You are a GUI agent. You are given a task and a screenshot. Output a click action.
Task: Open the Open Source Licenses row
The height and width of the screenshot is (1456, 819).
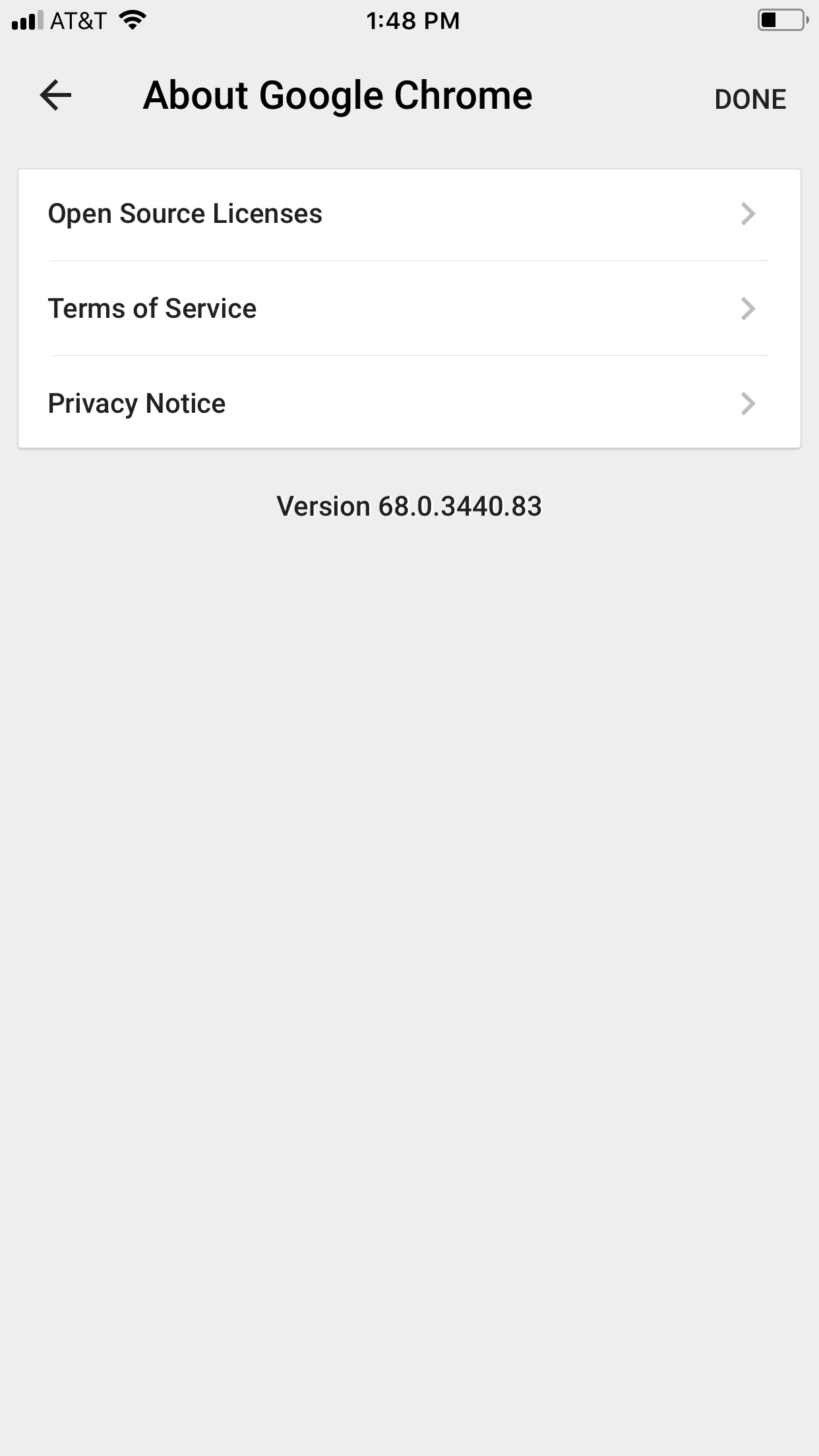(409, 214)
